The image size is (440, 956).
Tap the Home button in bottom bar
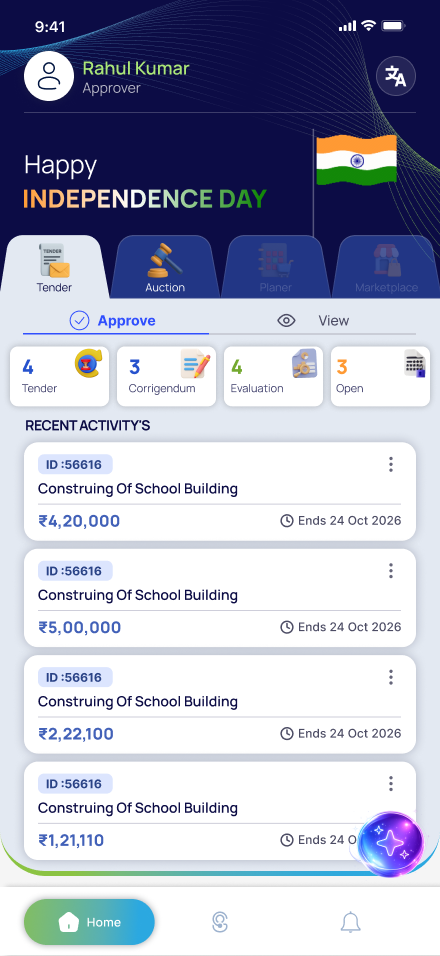[x=89, y=922]
